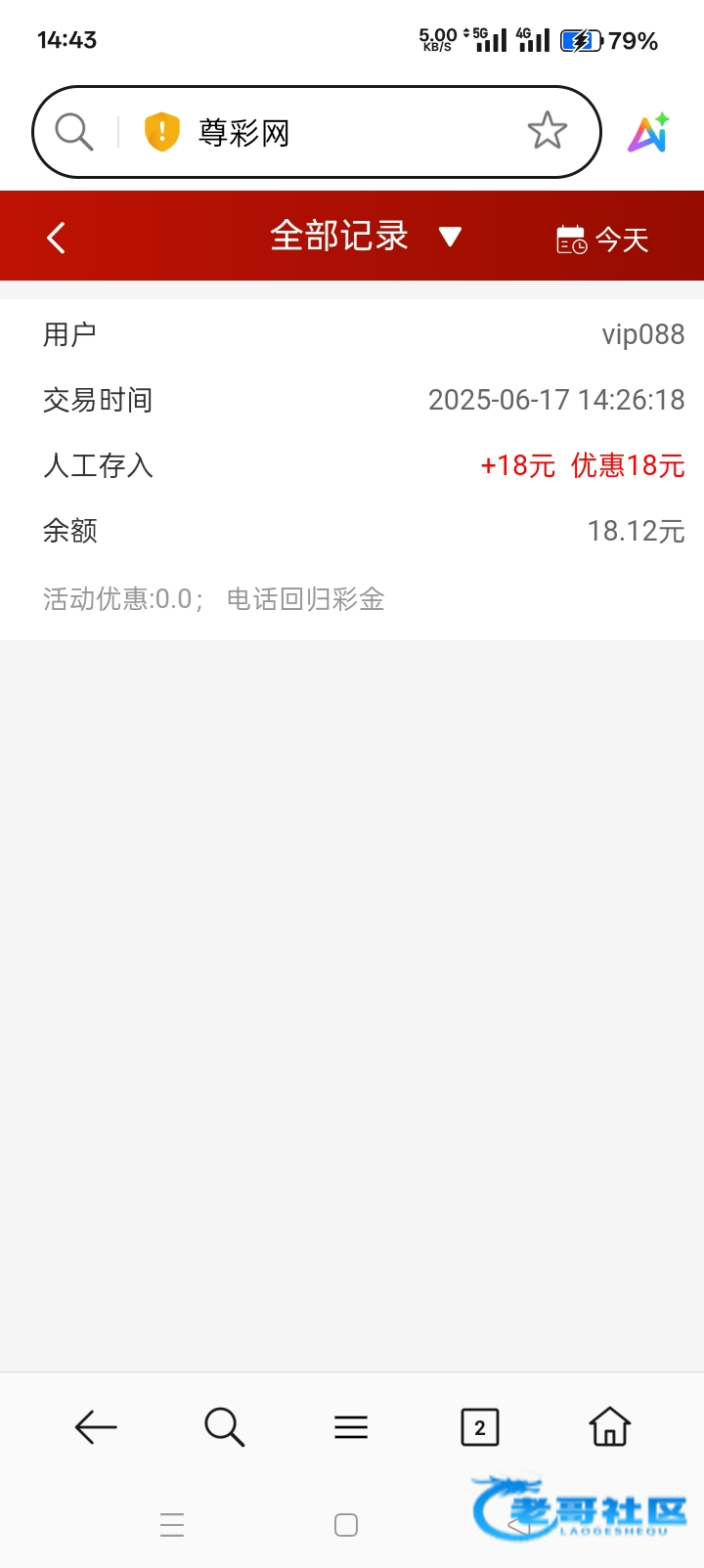View the 2 open browser tabs

point(480,1427)
